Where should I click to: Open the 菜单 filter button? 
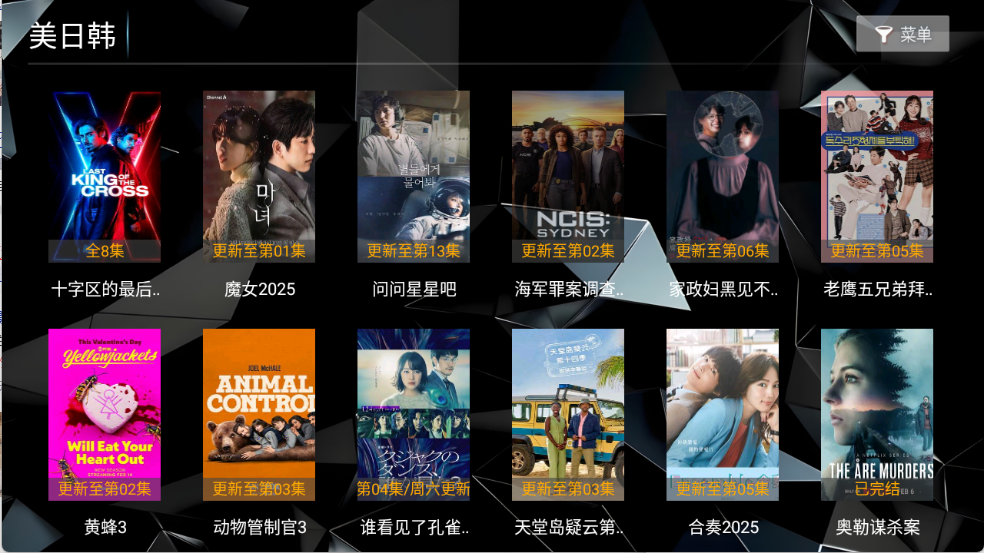[902, 35]
